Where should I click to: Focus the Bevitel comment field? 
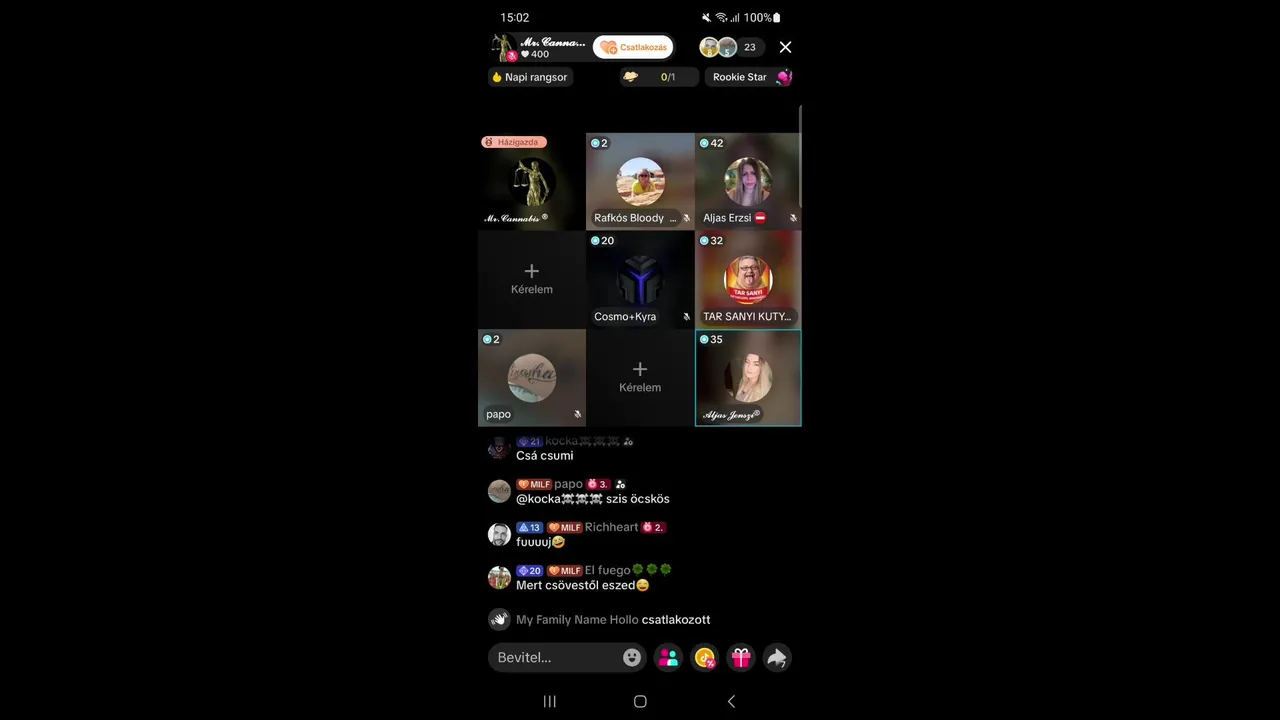[555, 657]
